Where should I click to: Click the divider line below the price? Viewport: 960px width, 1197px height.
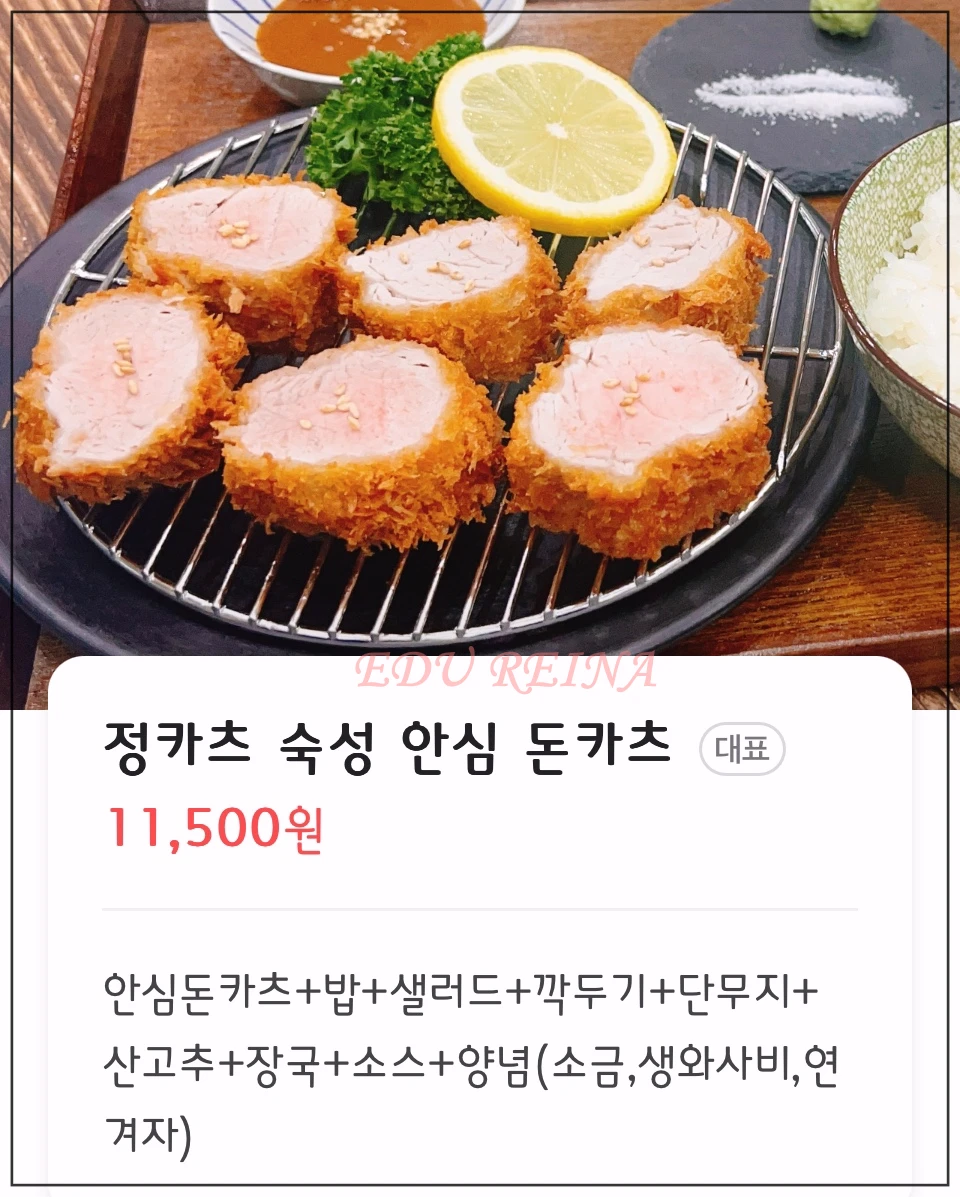click(x=480, y=908)
